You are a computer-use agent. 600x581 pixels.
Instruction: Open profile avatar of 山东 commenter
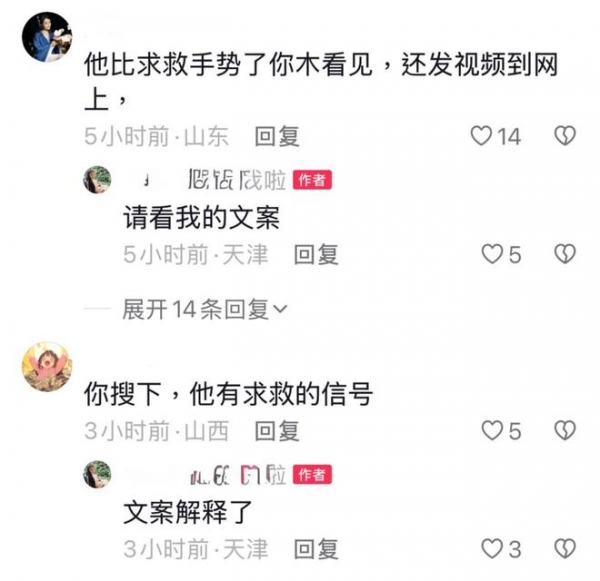coord(46,37)
